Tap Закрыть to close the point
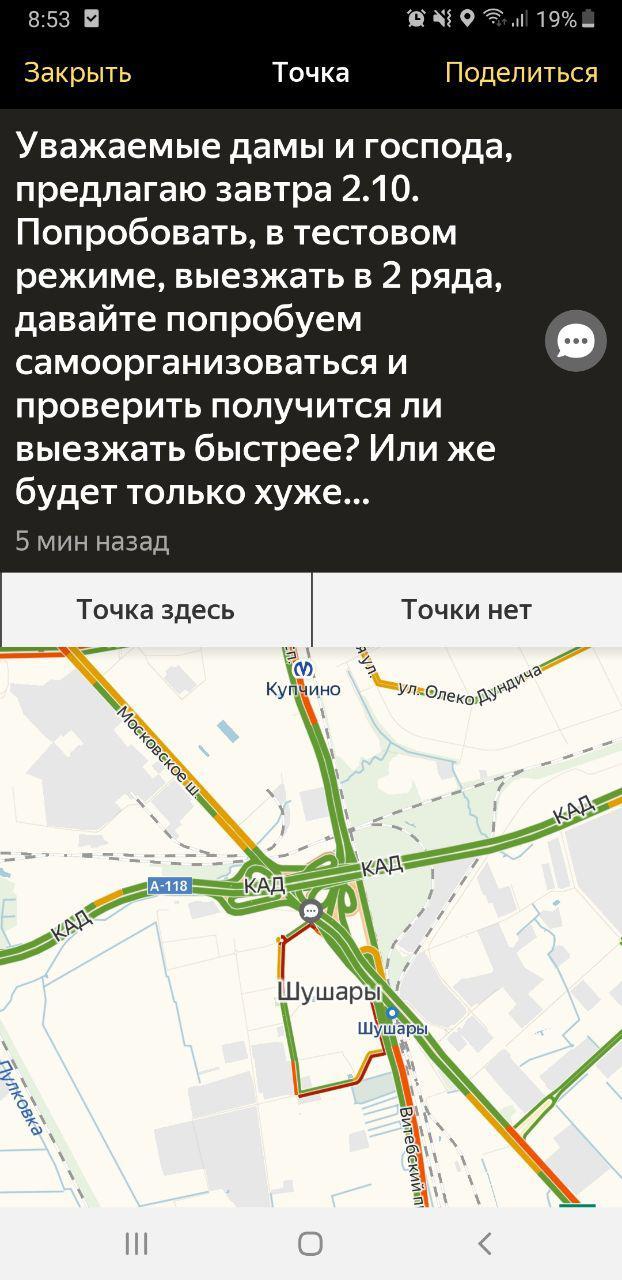 78,73
